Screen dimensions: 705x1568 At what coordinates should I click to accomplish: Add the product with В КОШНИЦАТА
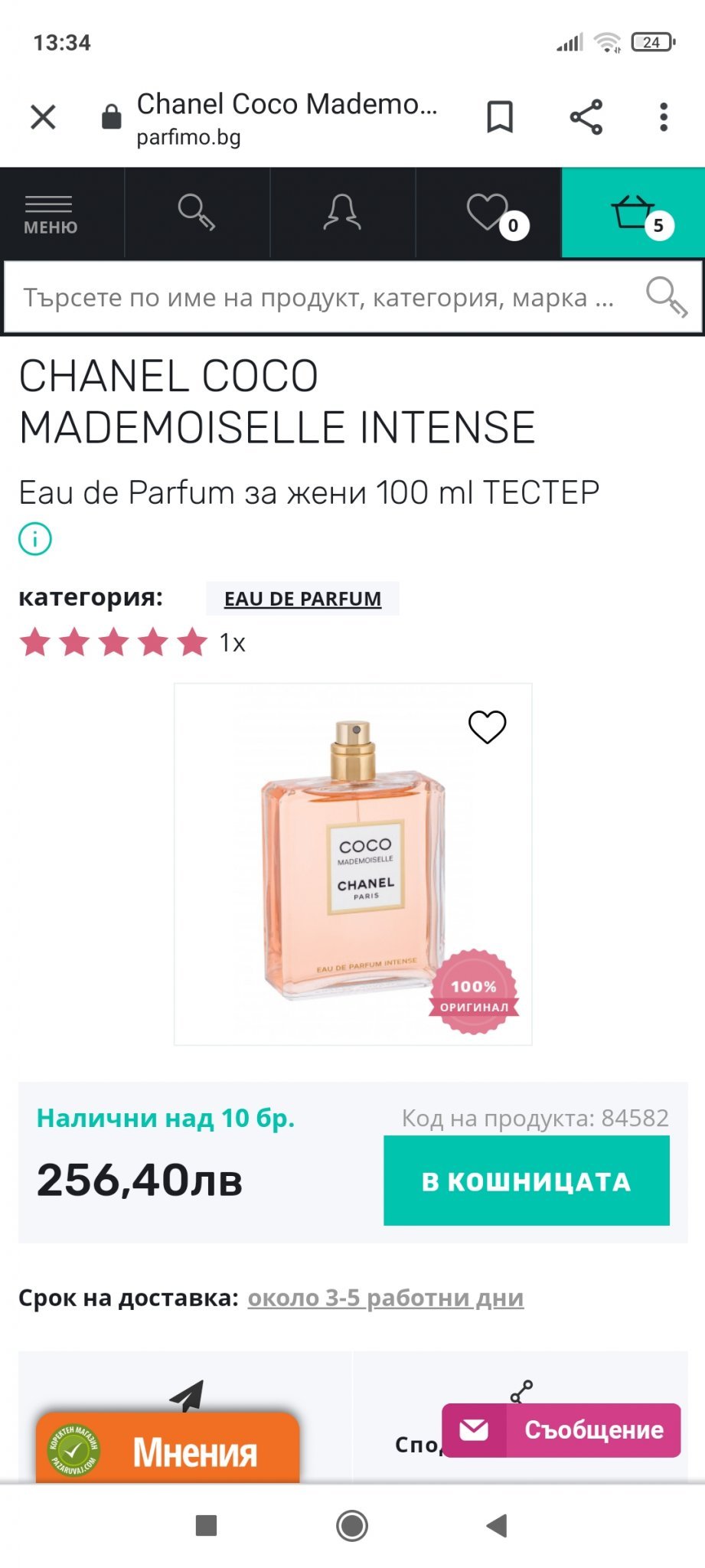(x=526, y=1181)
